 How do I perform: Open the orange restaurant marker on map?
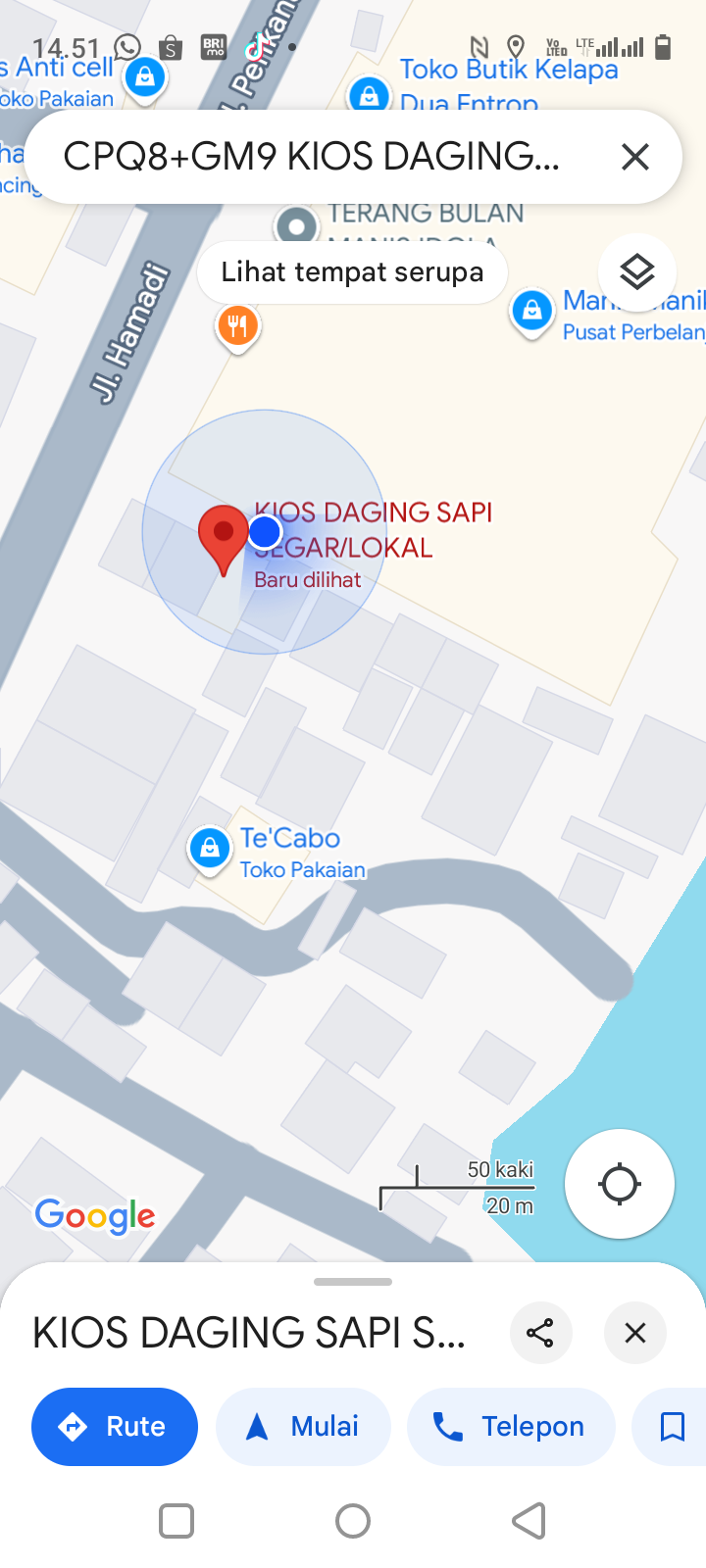point(237,325)
